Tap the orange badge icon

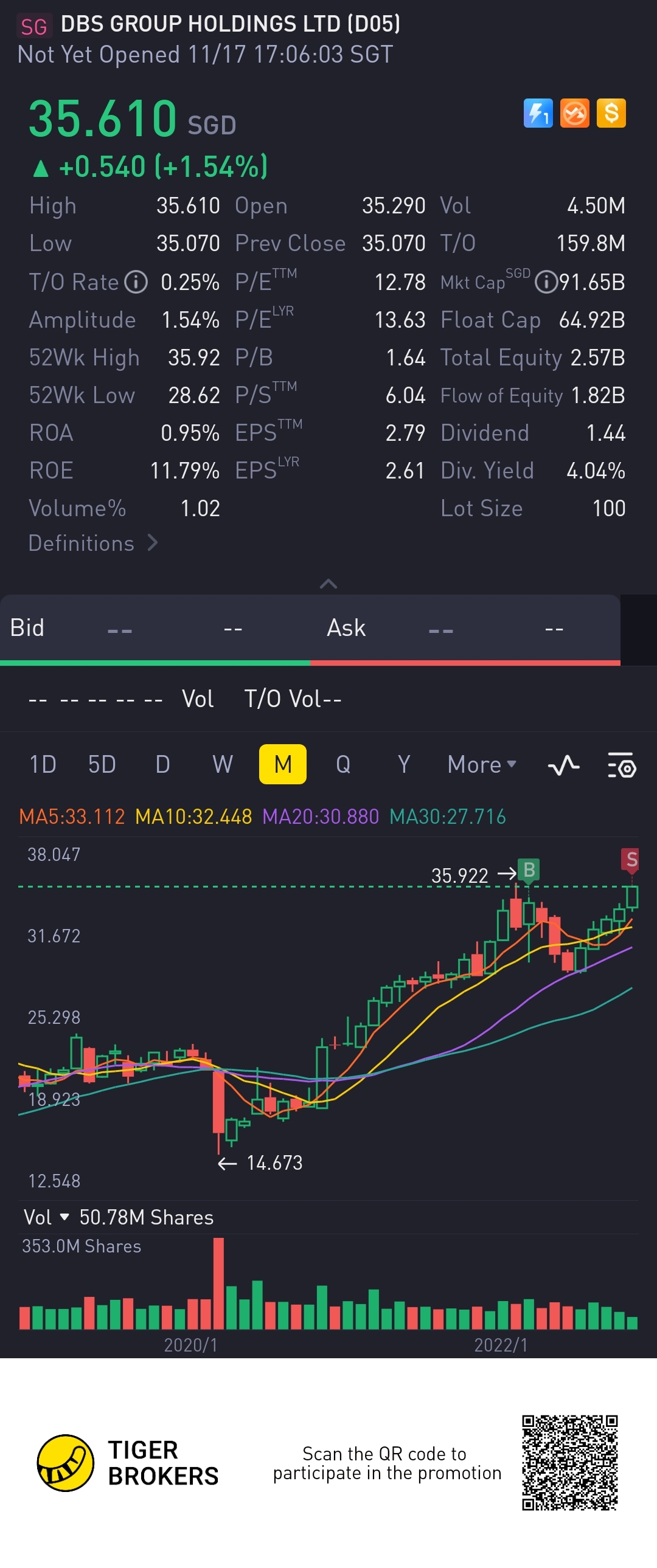[574, 113]
